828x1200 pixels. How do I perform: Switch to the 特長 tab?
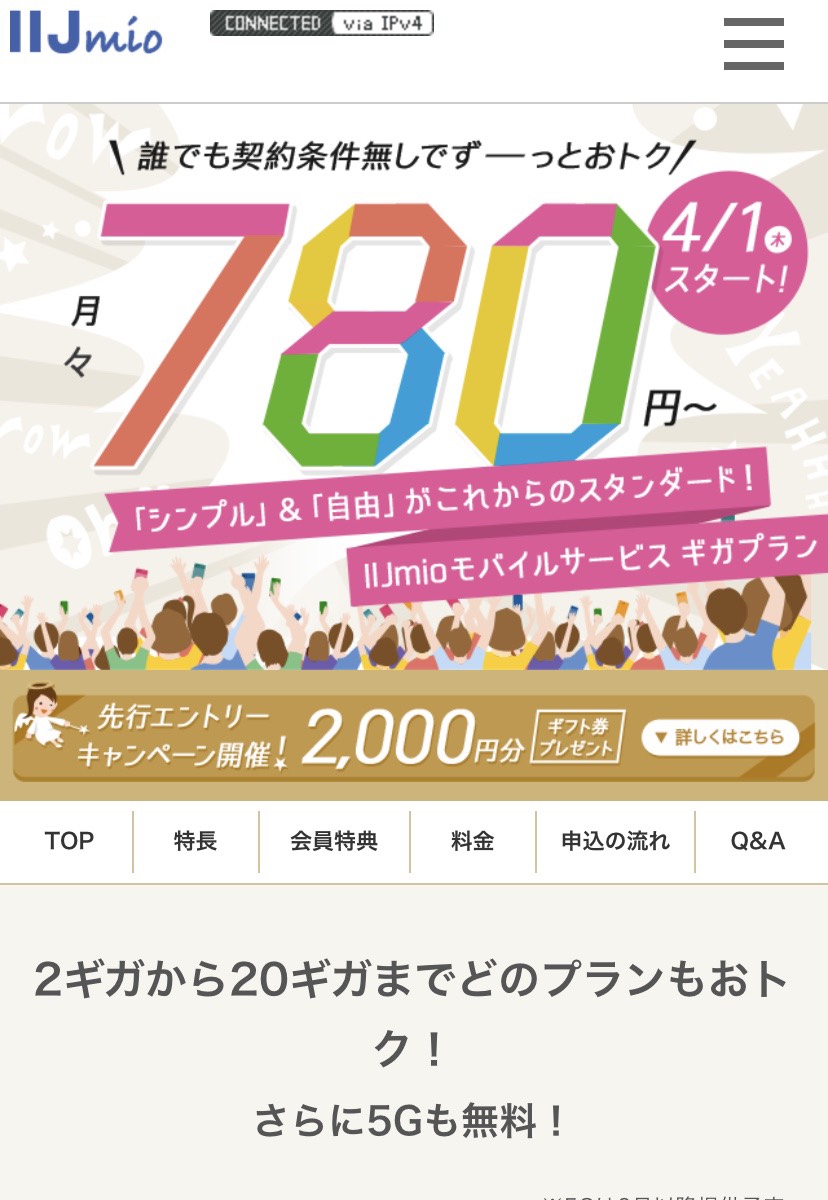(x=196, y=841)
